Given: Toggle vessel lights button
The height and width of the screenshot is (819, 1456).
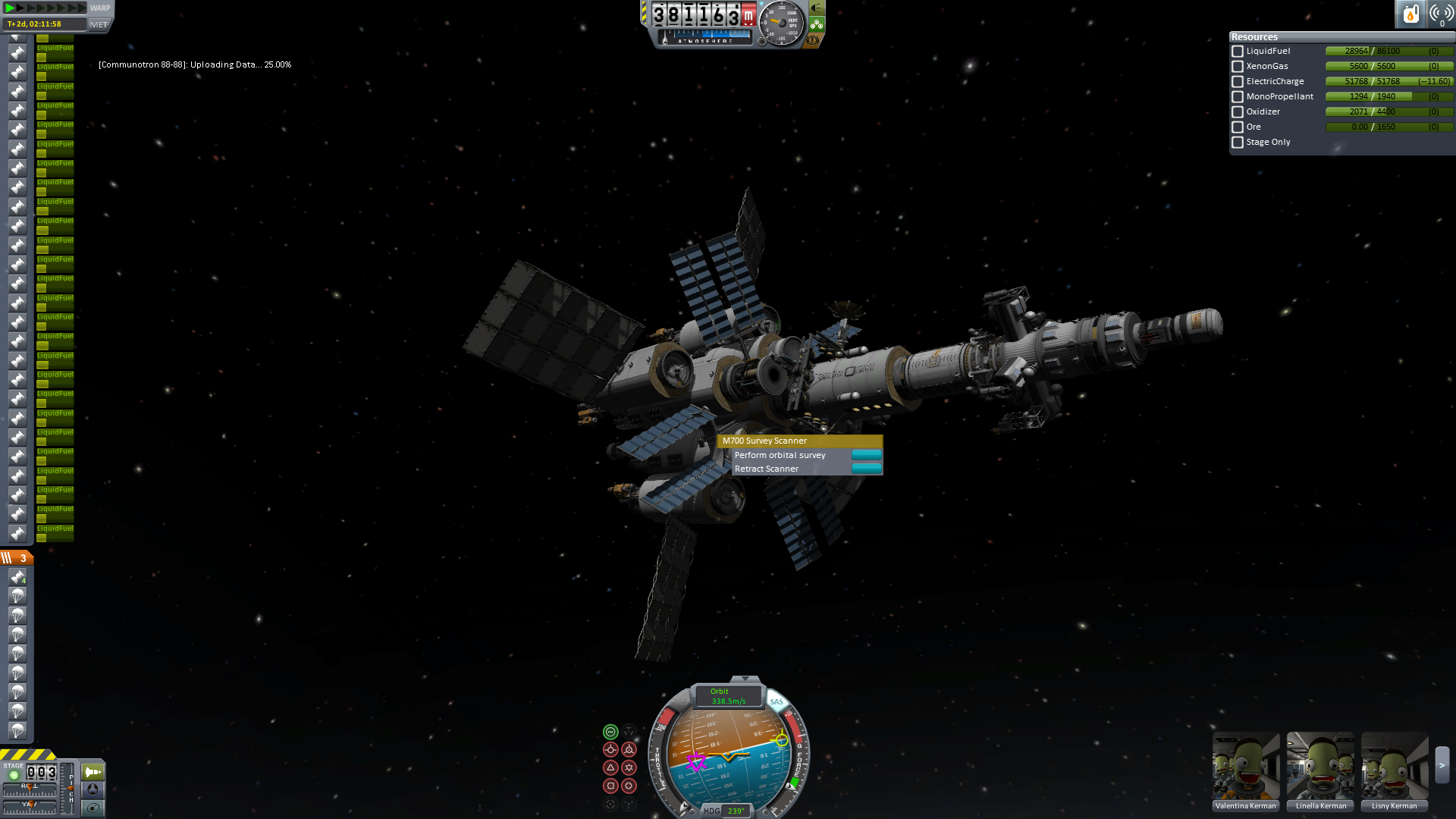Looking at the screenshot, I should [x=817, y=8].
